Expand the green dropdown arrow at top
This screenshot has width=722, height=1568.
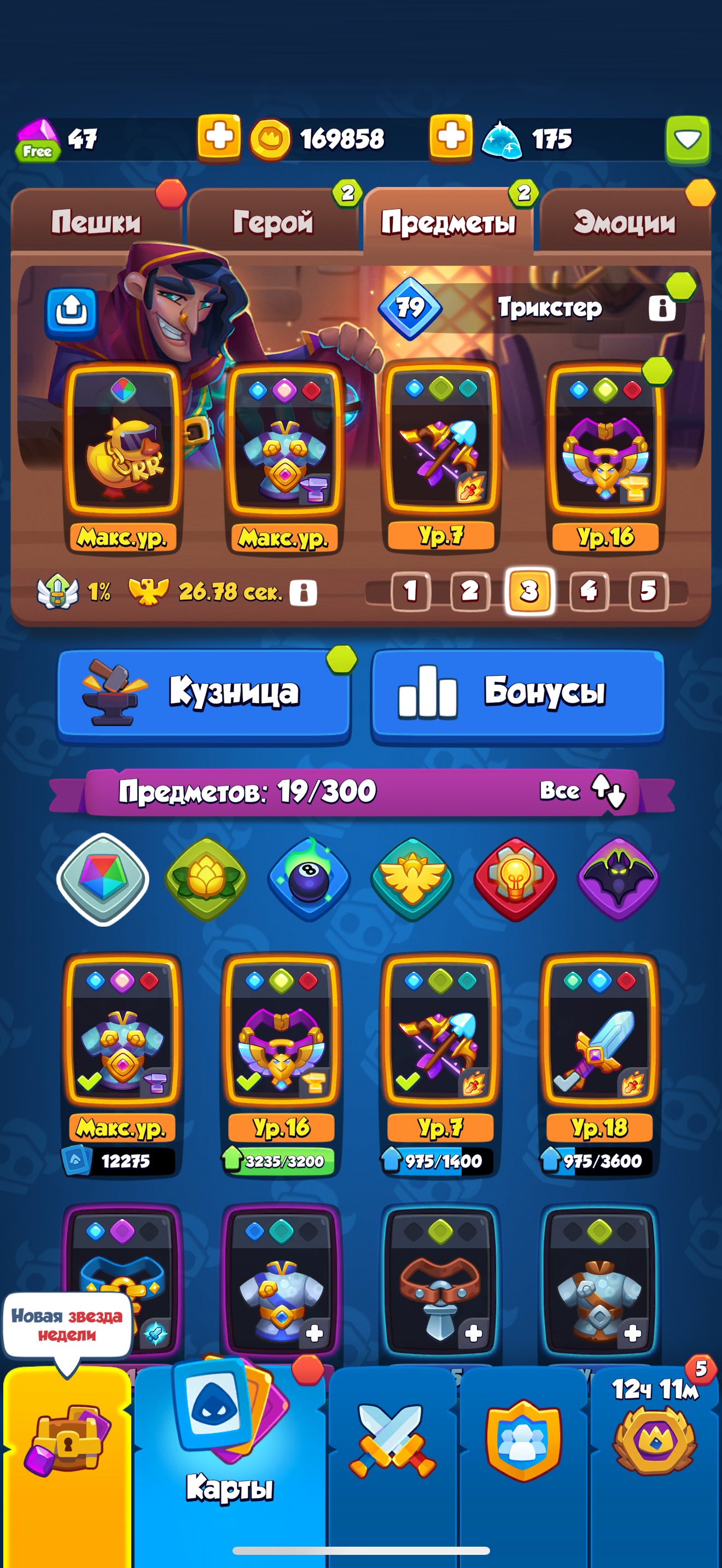688,139
